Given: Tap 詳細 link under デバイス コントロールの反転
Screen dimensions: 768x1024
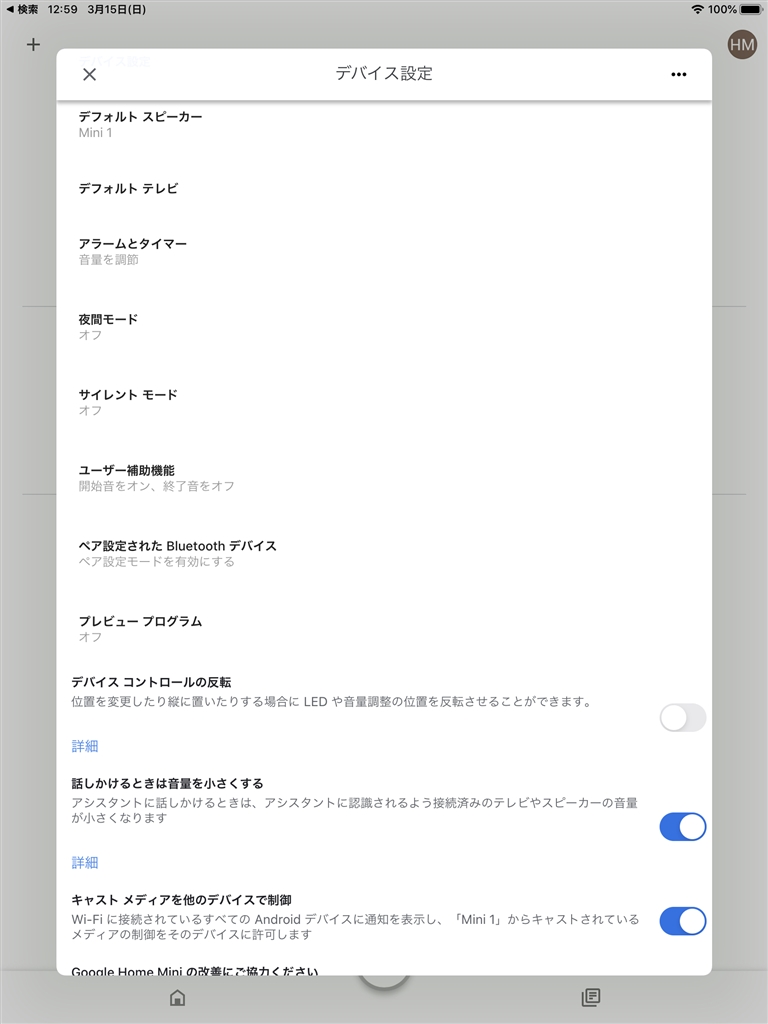Looking at the screenshot, I should click(x=85, y=746).
